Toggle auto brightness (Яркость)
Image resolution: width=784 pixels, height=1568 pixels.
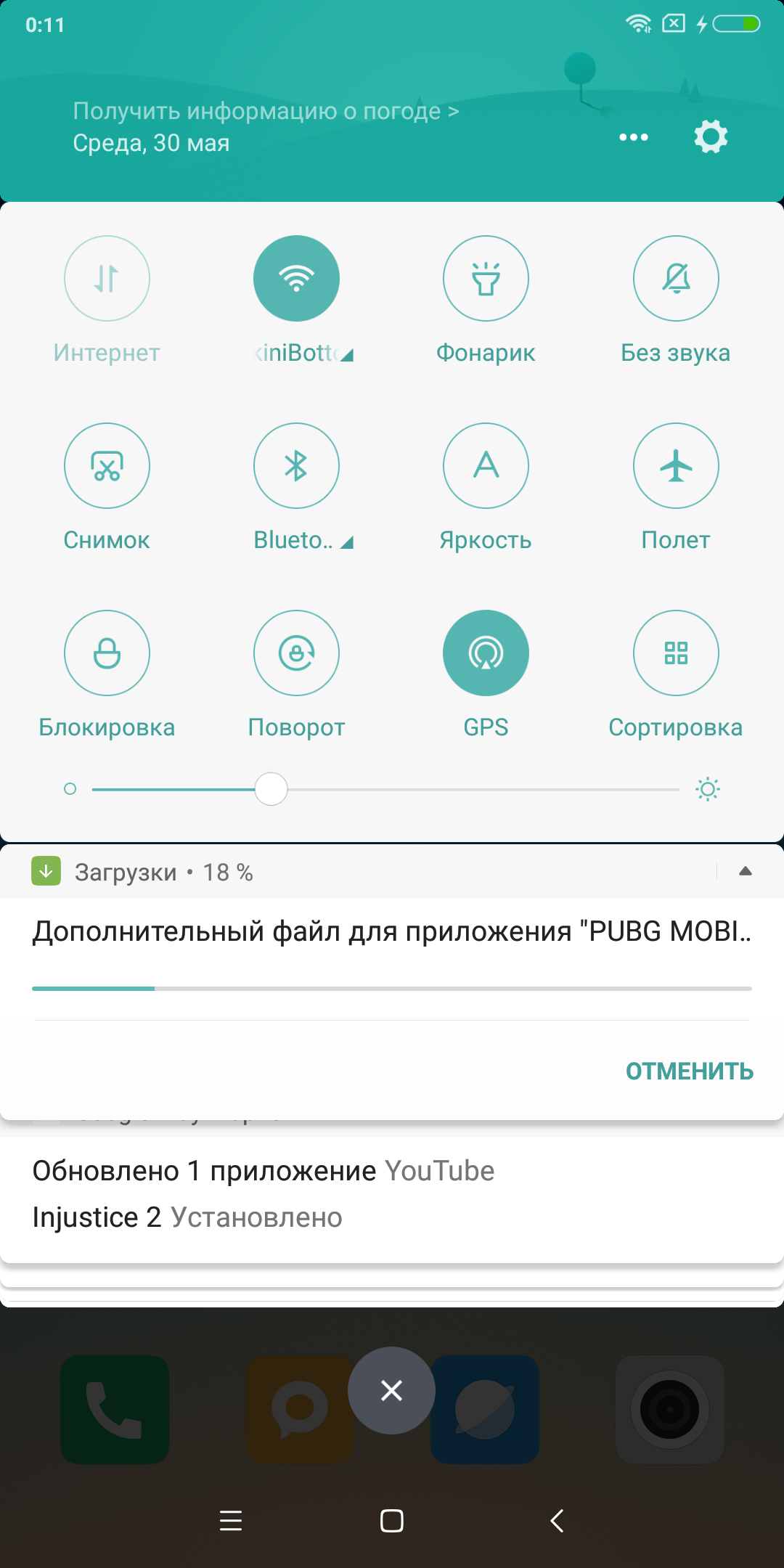[486, 466]
